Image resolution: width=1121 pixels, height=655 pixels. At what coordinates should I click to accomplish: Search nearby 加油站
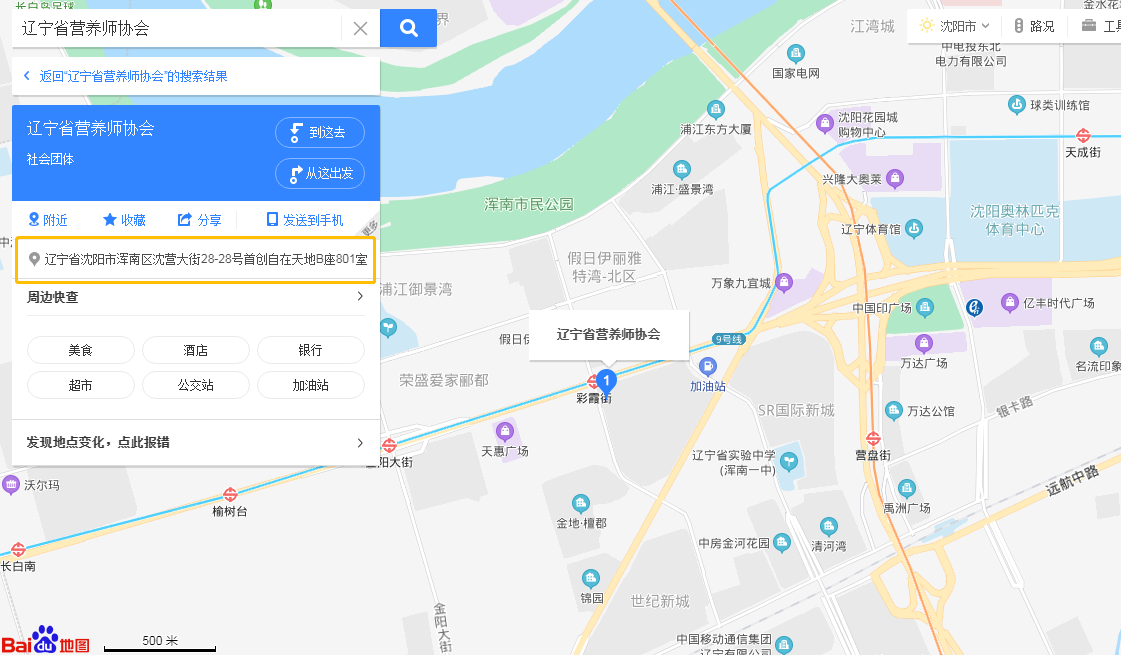tap(310, 385)
